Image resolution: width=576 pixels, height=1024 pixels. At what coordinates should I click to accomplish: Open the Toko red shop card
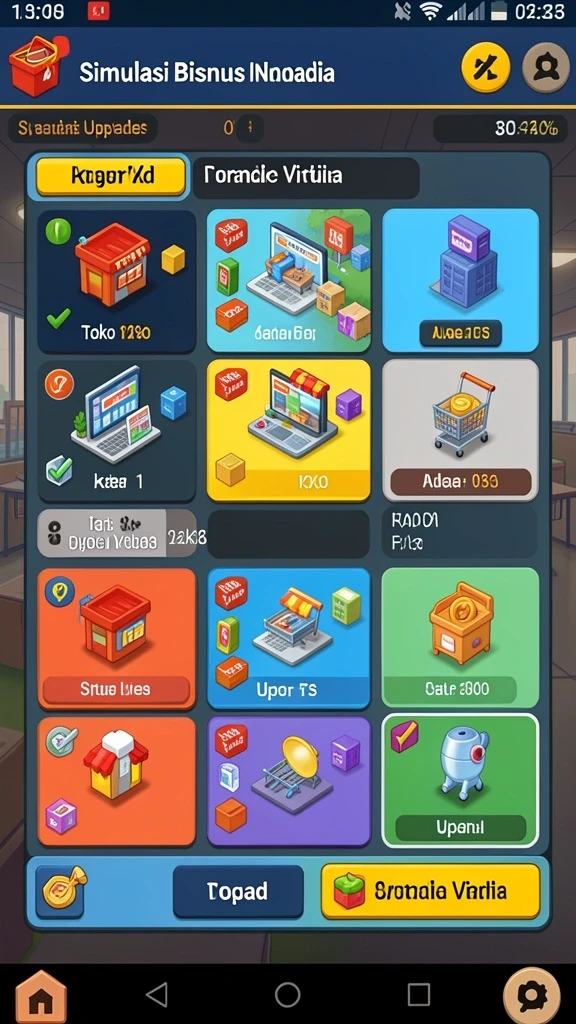(x=116, y=281)
